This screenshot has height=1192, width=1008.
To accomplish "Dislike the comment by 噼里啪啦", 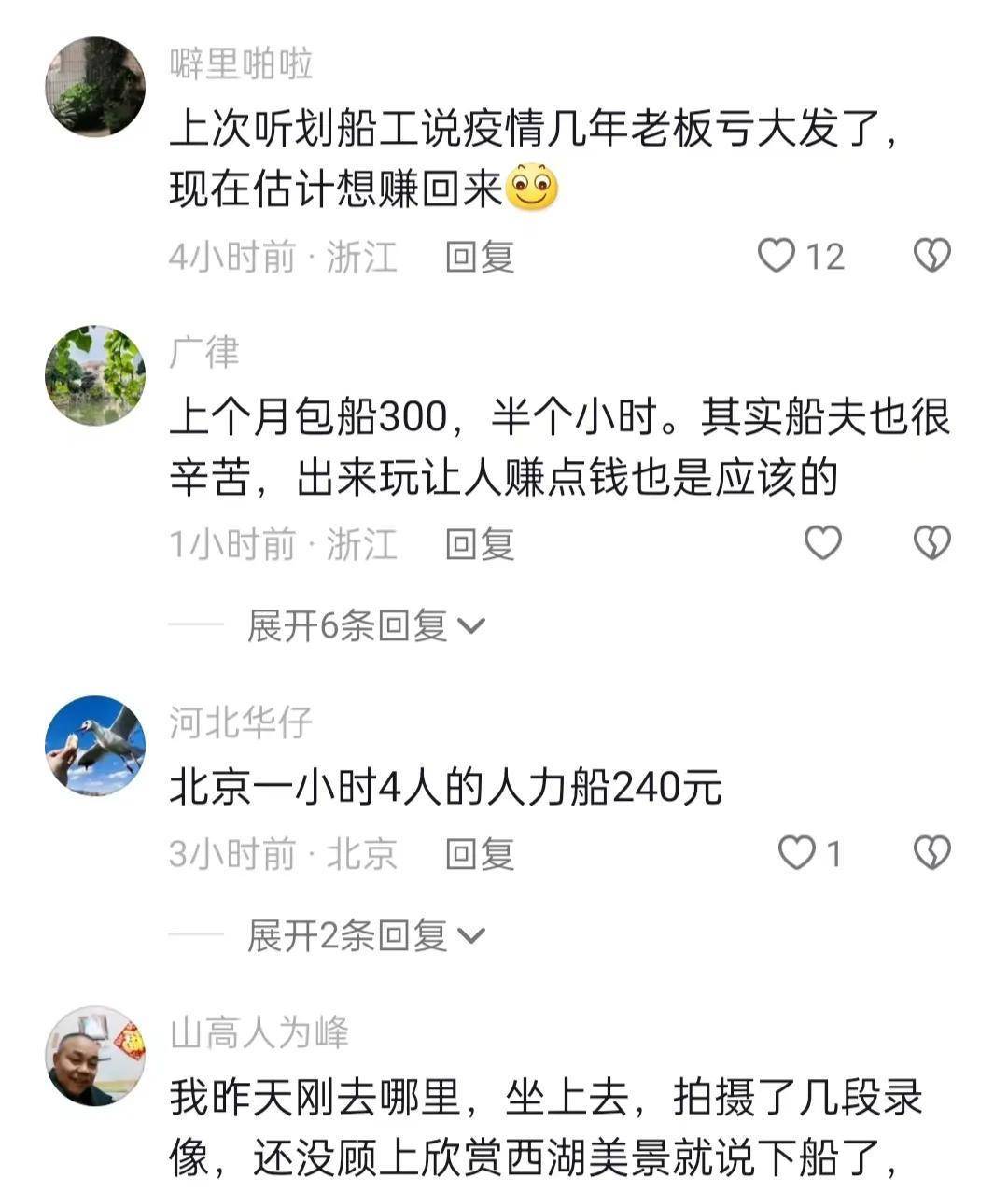I will coord(931,256).
